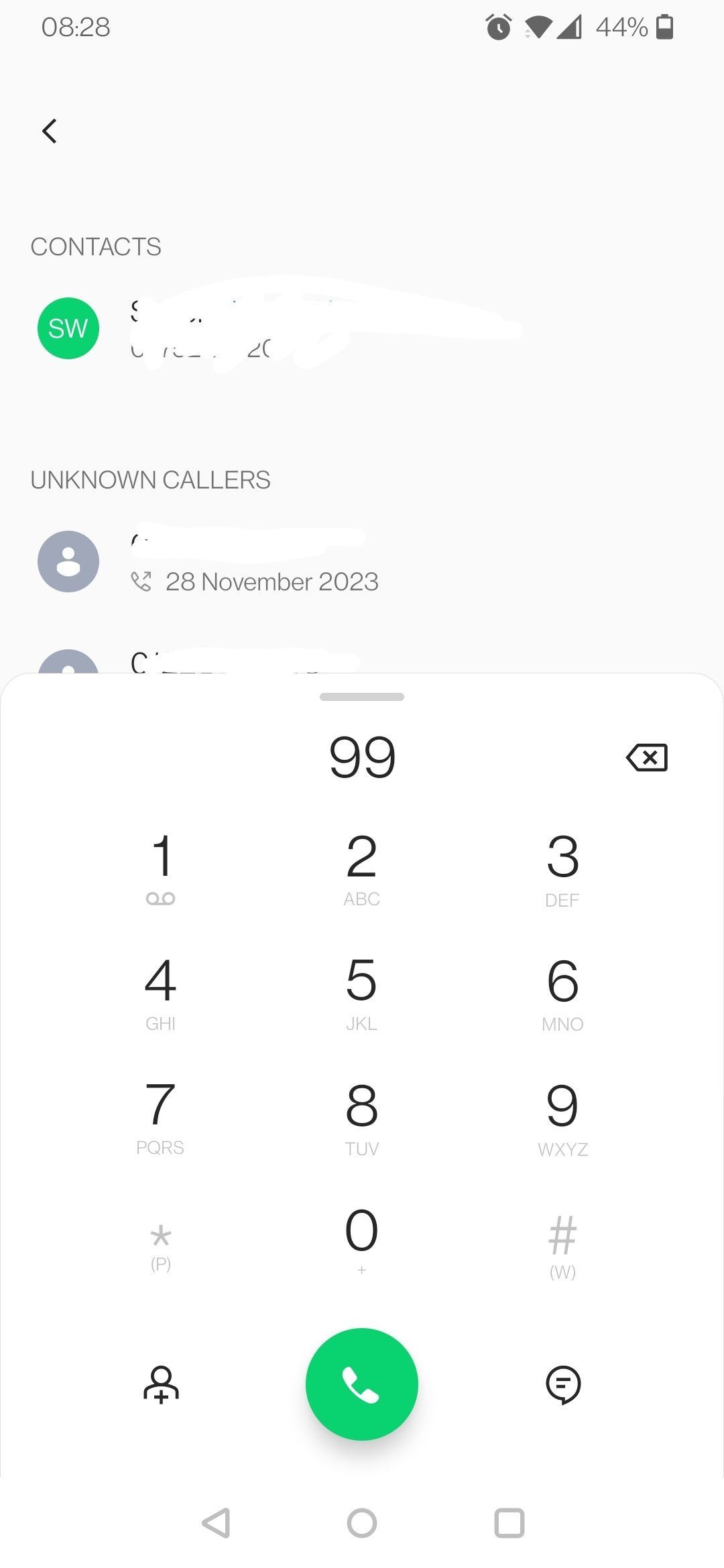The image size is (724, 1568).
Task: Insert the hash (W) symbol
Action: (562, 1245)
